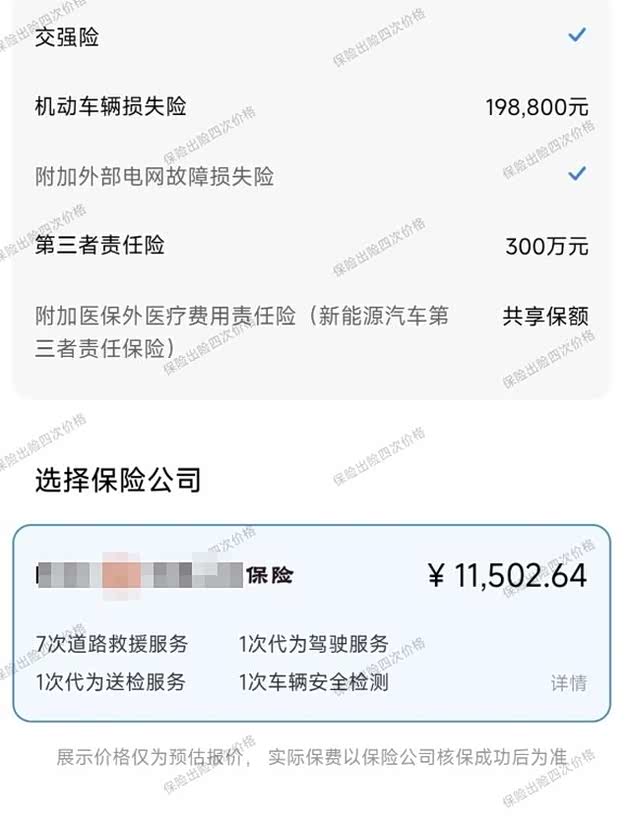The height and width of the screenshot is (819, 630).
Task: Open 机动车辆损失险 coverage amount 198,800元
Action: (537, 107)
